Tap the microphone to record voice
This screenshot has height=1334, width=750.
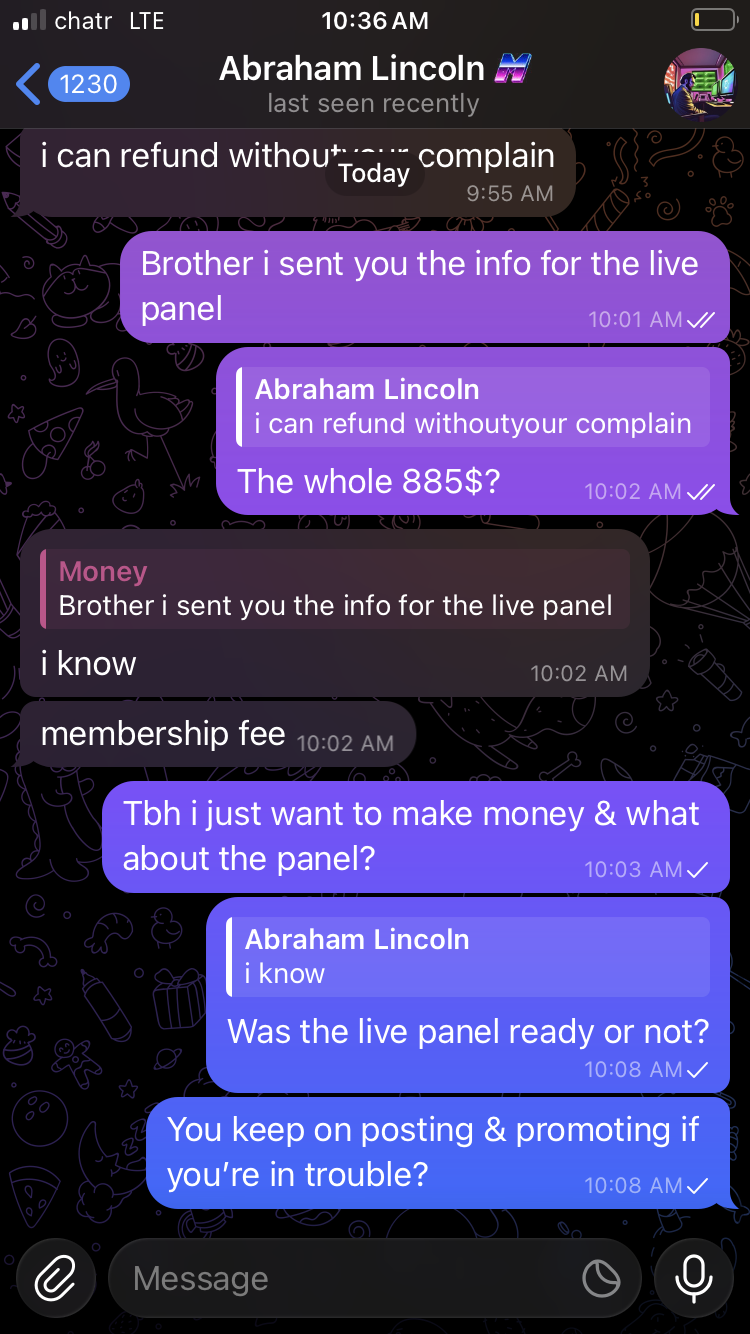[x=694, y=1278]
